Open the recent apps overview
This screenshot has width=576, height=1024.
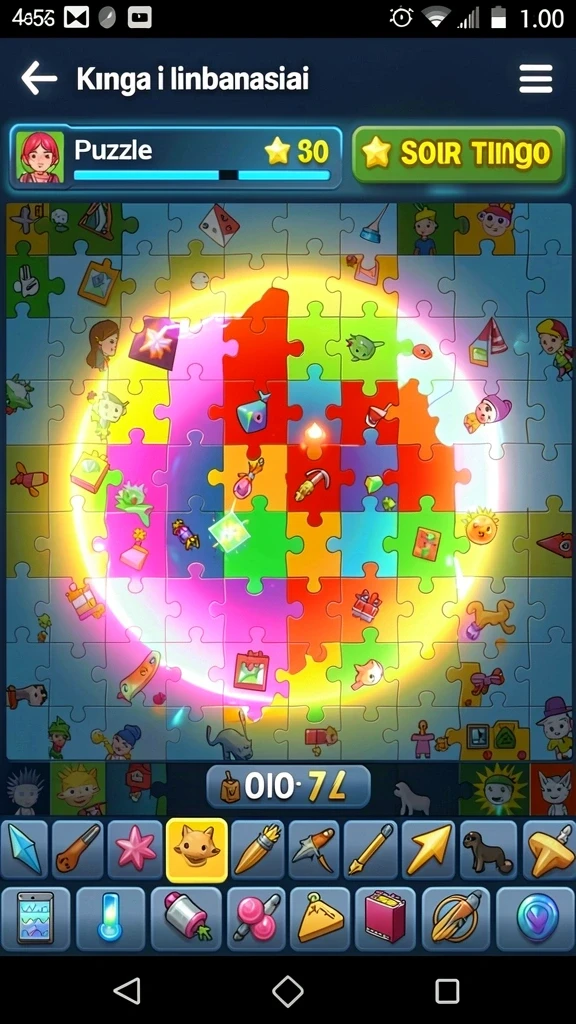pyautogui.click(x=447, y=991)
